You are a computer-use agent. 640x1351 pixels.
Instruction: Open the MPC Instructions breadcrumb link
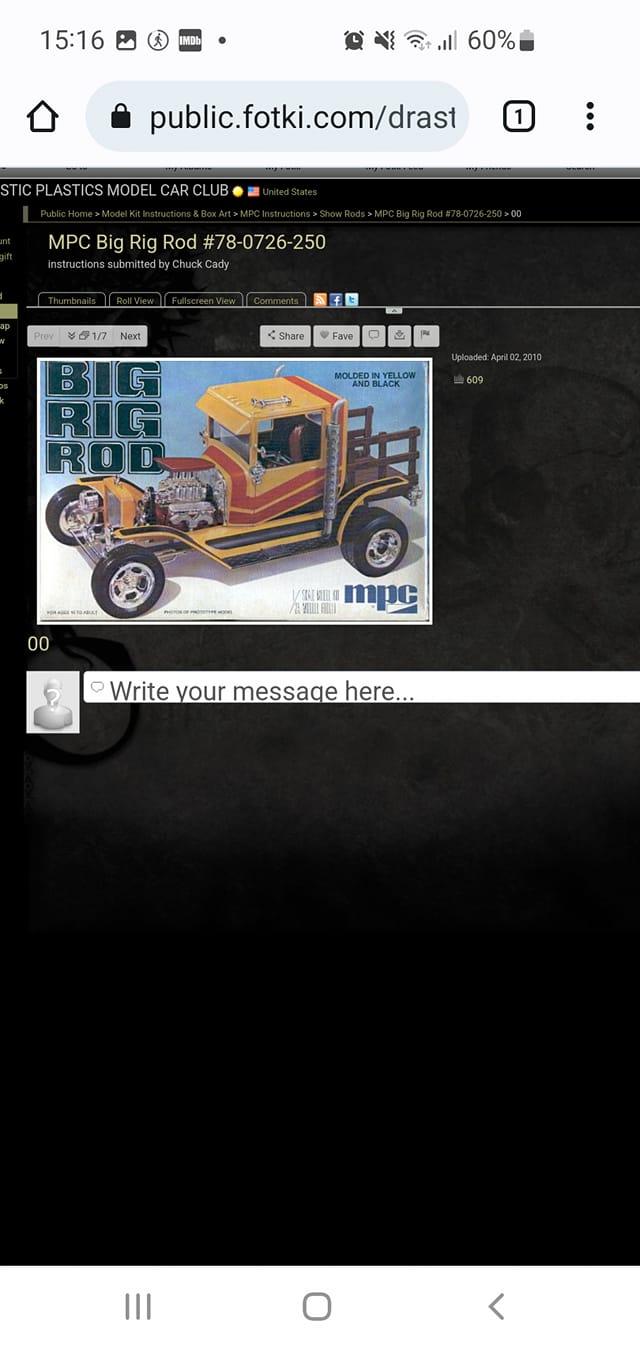[x=276, y=214]
